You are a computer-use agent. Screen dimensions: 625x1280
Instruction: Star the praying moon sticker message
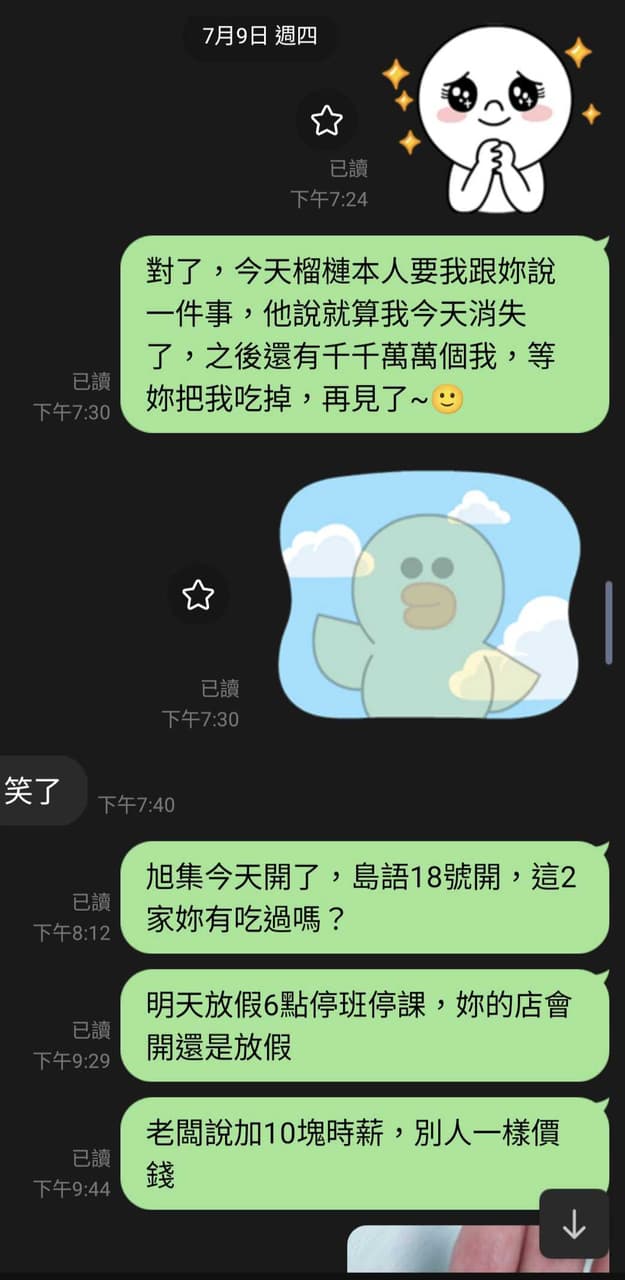327,121
